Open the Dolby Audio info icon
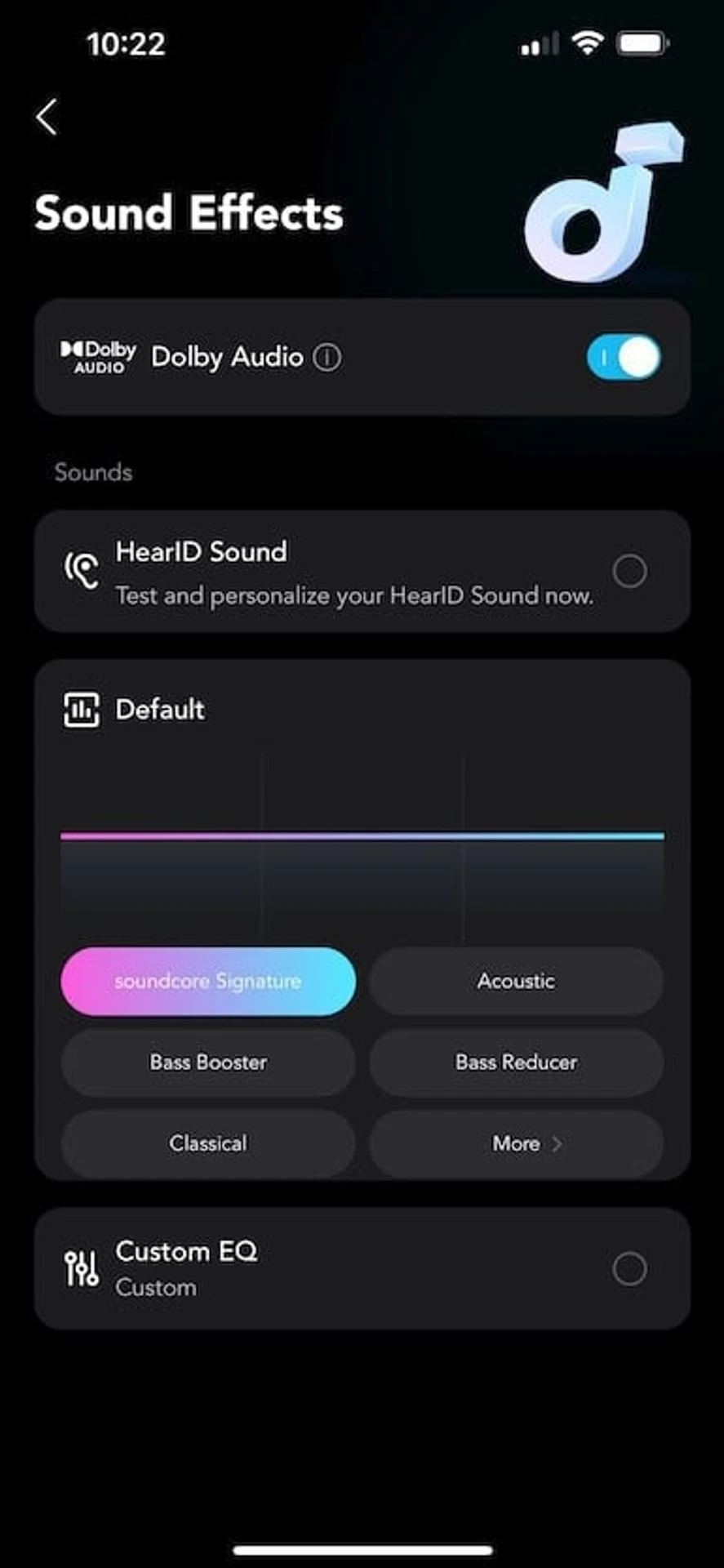The image size is (724, 1568). [x=327, y=357]
